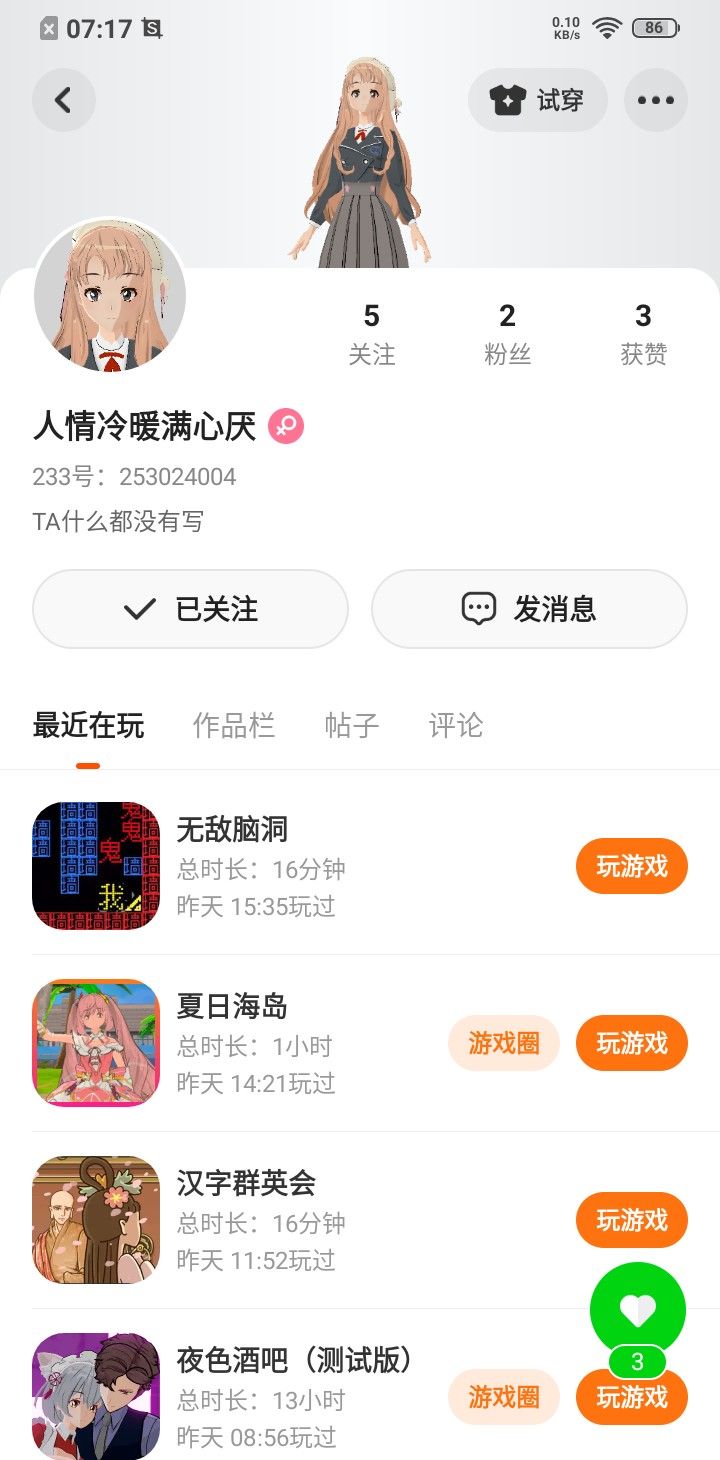Screen dimensions: 720x1460
Task: Open 游戏圈 for 夏日海岛
Action: pos(503,1043)
